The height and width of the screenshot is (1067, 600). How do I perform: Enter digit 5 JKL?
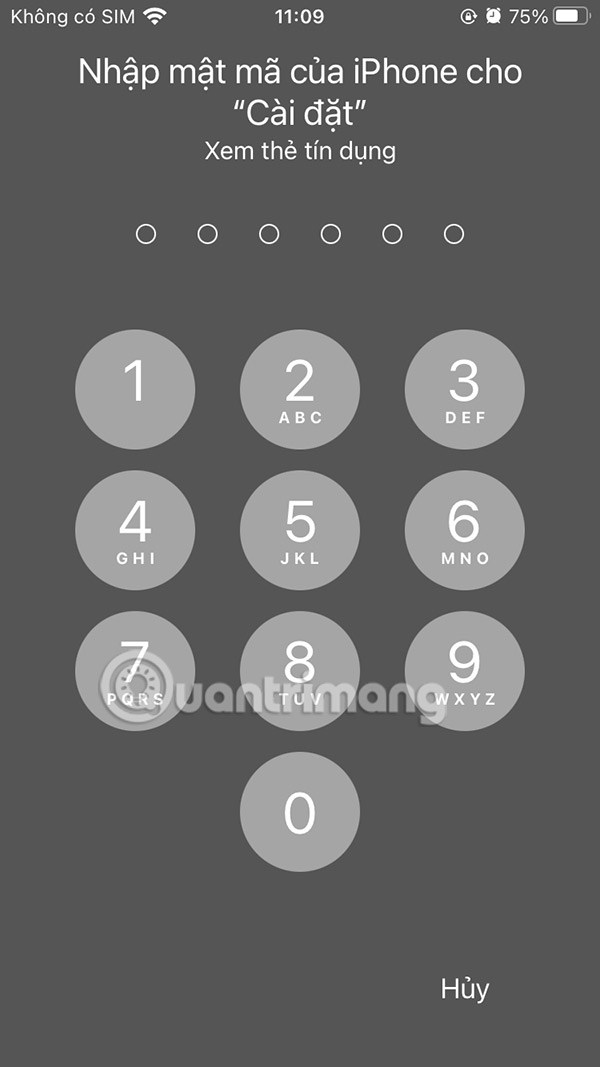click(300, 530)
